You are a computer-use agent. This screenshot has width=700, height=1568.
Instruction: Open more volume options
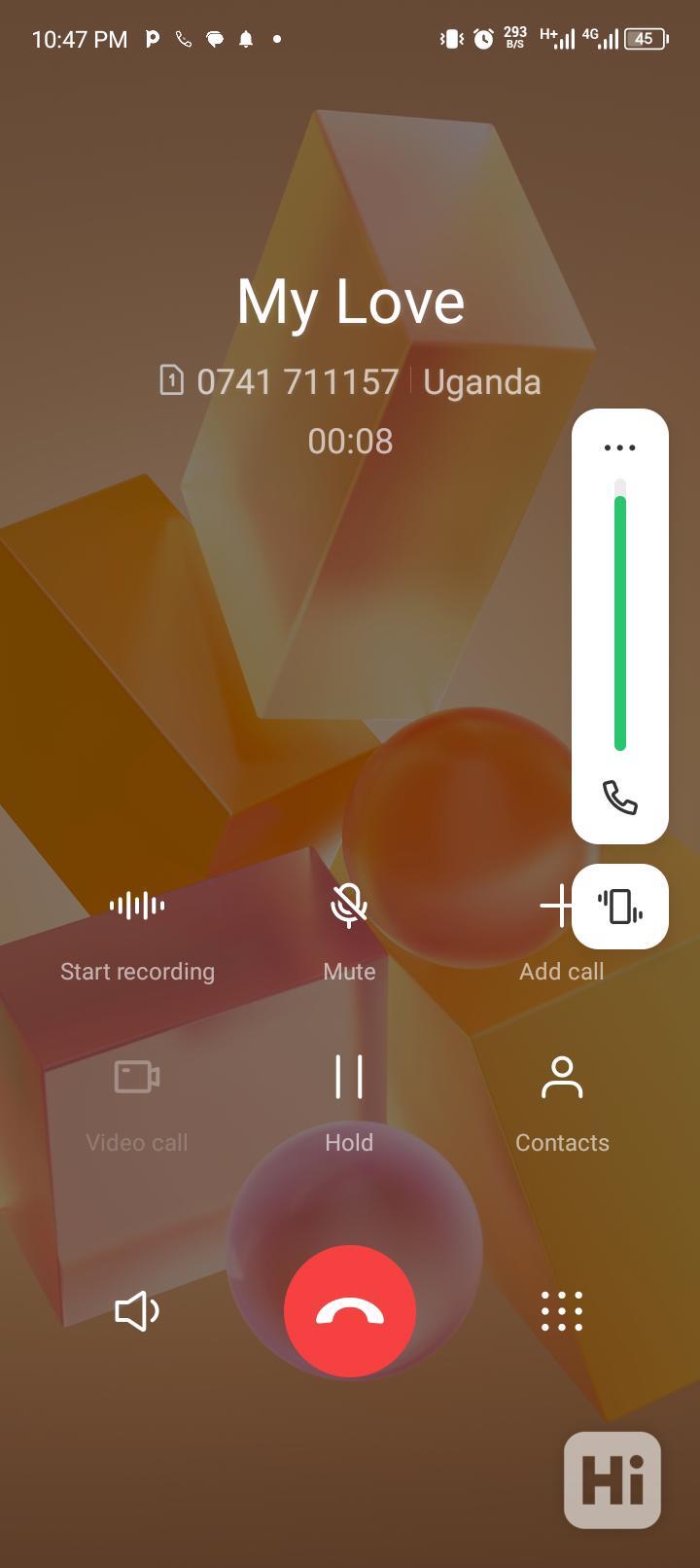tap(619, 447)
